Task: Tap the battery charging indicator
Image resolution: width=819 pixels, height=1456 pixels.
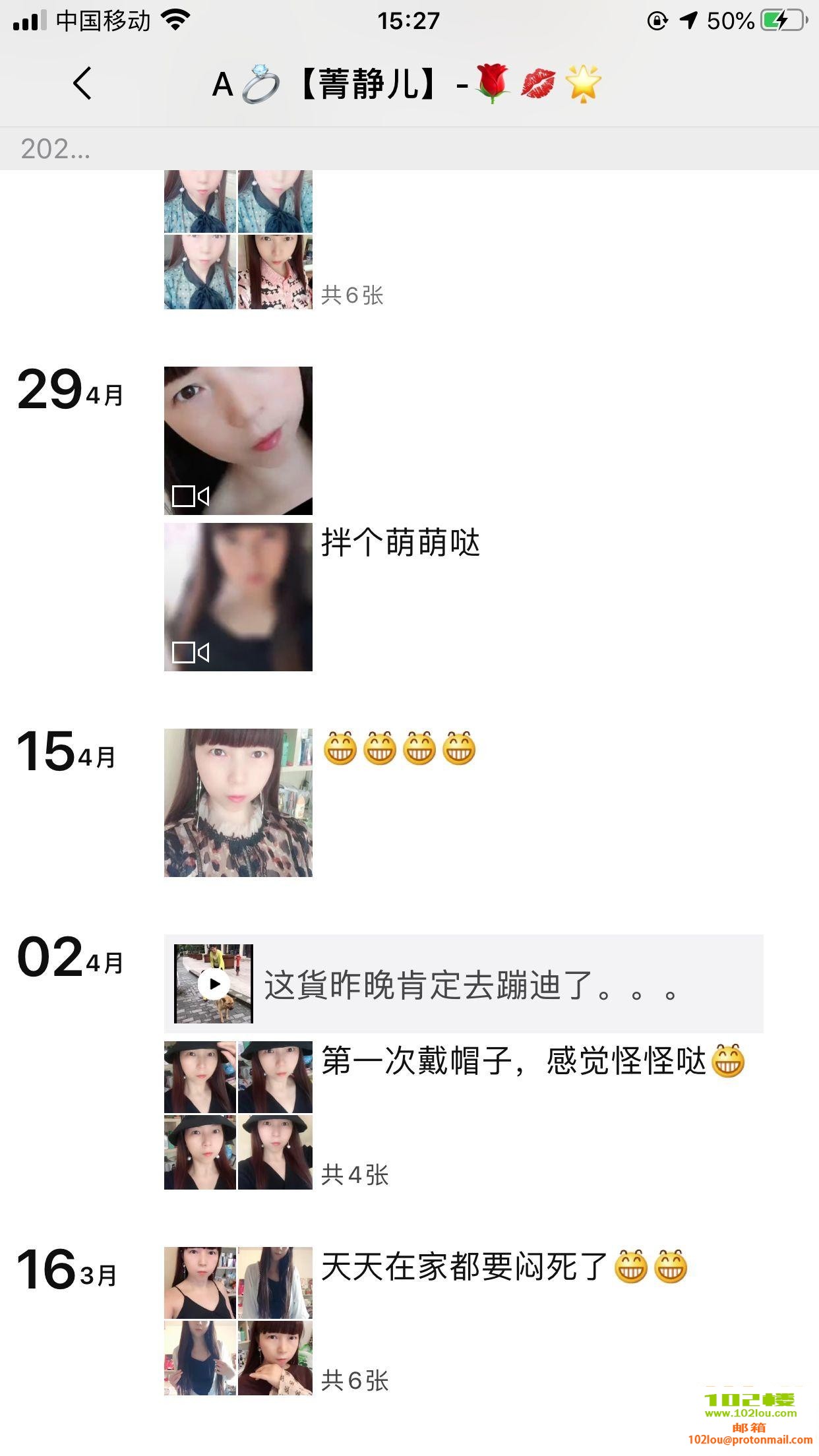Action: point(780,20)
